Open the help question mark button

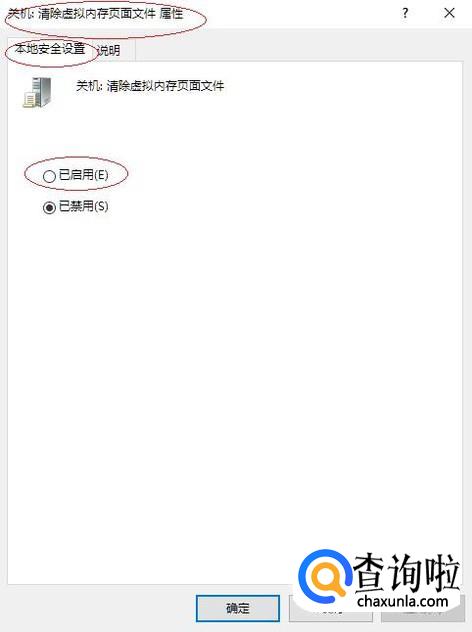405,13
